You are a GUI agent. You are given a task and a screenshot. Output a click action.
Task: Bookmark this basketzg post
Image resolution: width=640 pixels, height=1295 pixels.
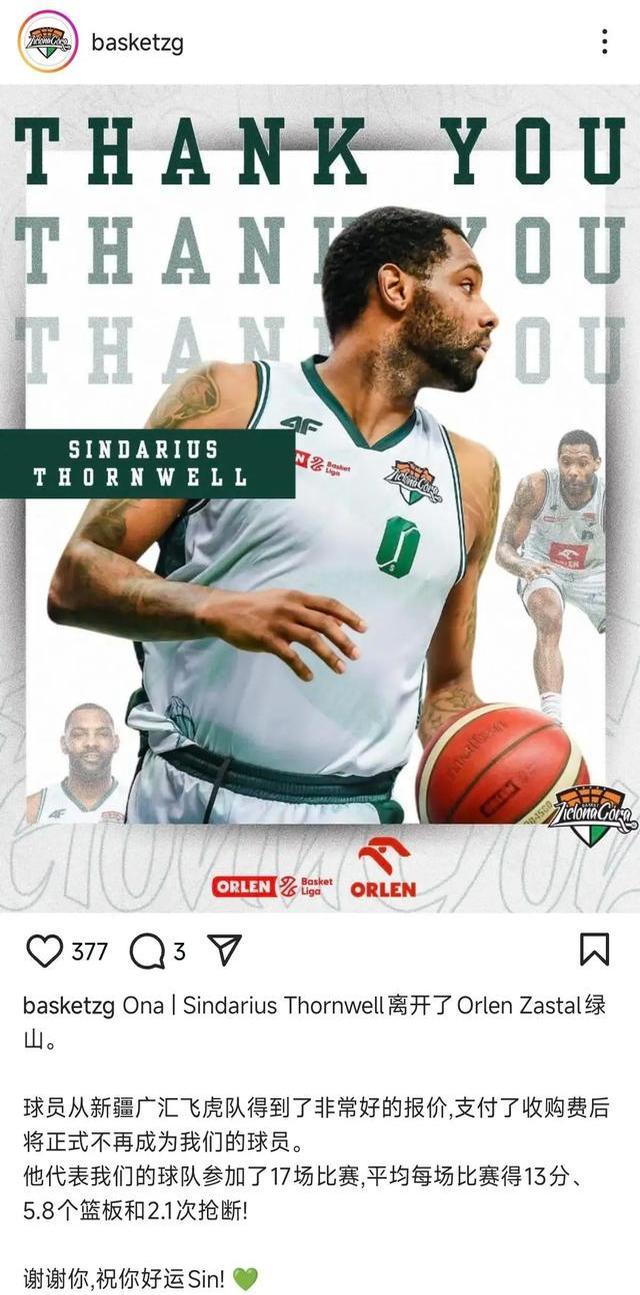click(594, 950)
